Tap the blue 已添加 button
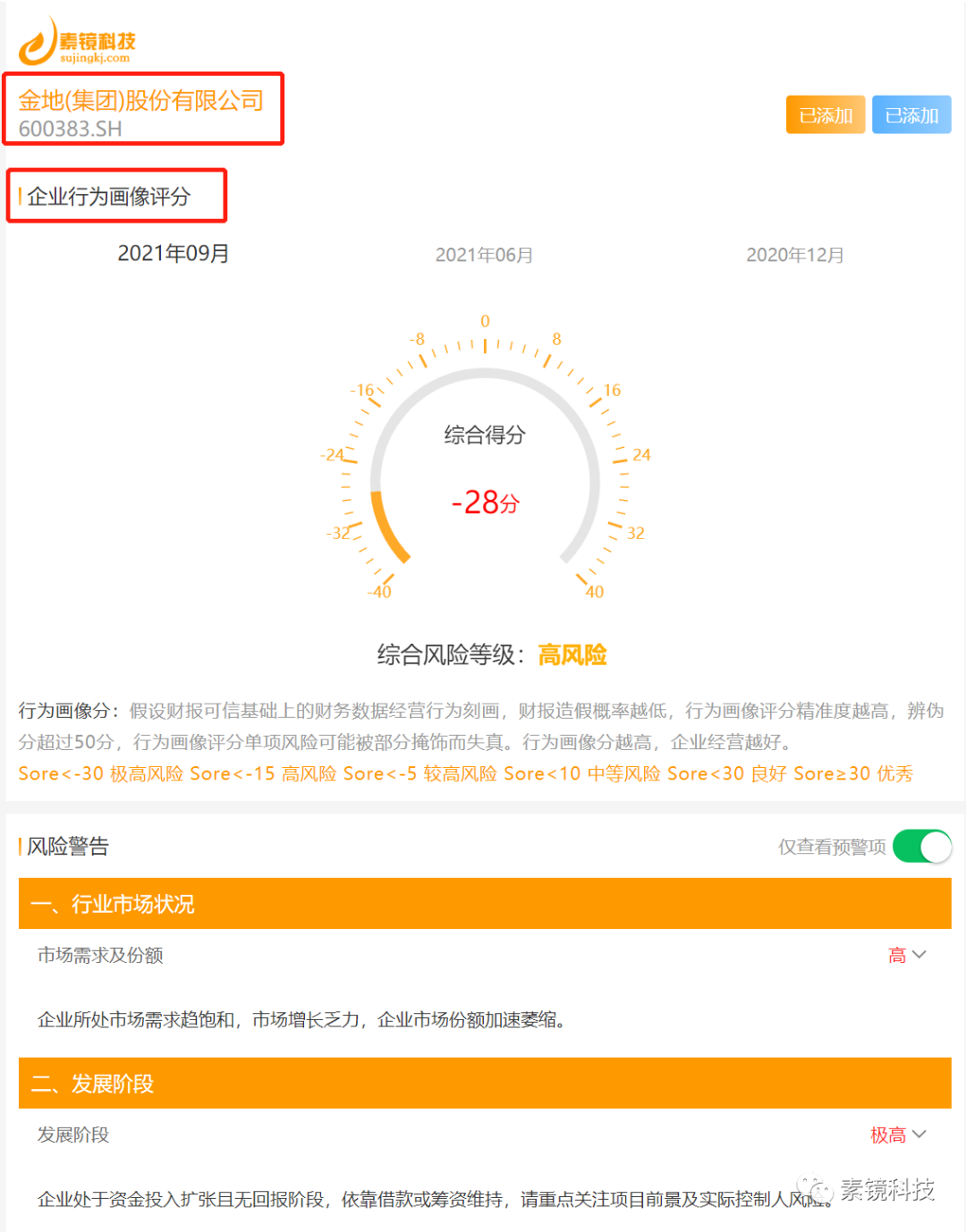Viewport: 966px width, 1232px height. [x=911, y=115]
